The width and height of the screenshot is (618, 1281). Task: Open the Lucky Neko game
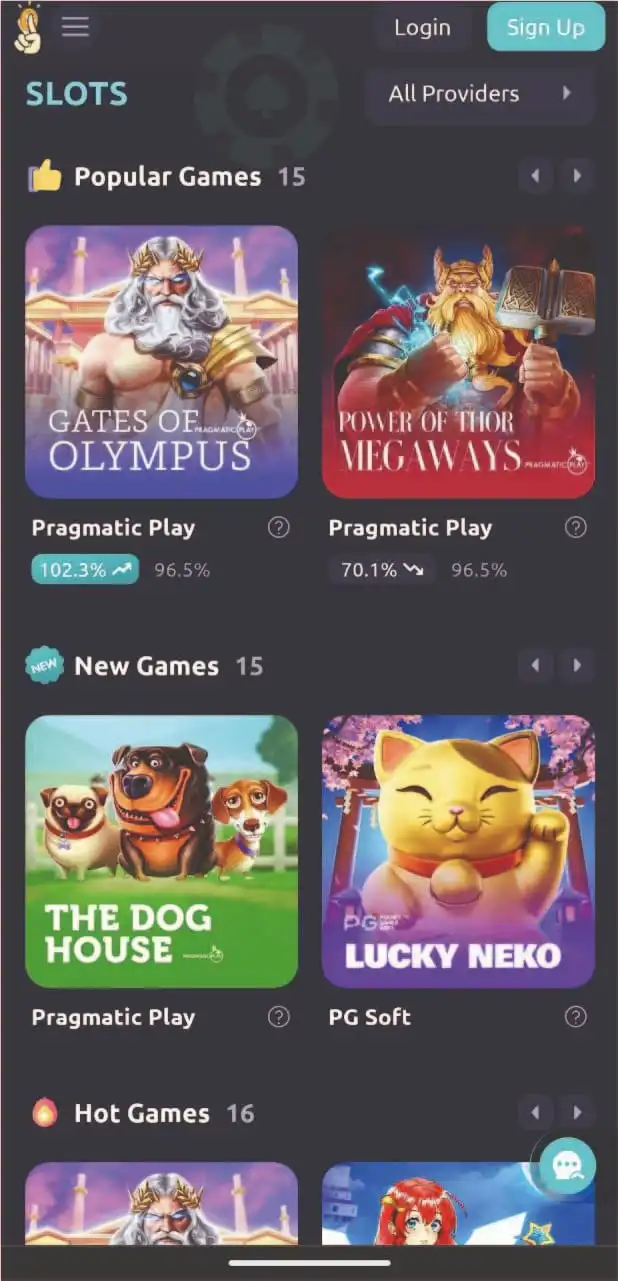point(458,851)
